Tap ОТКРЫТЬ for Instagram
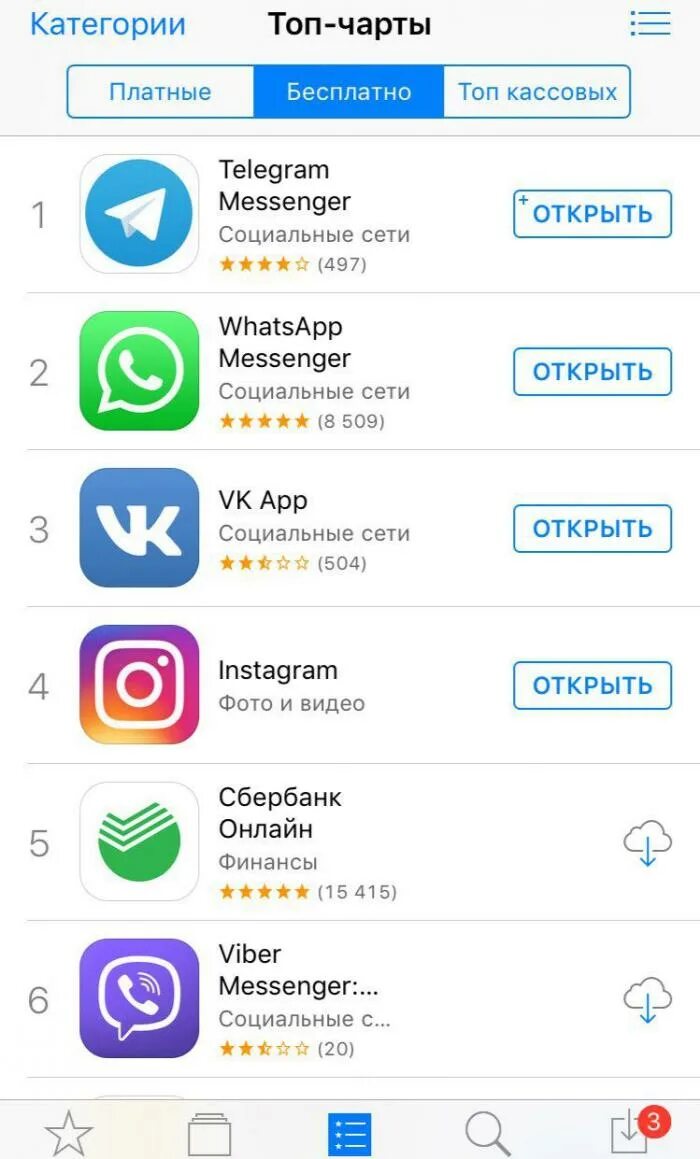700x1159 pixels. (x=593, y=685)
